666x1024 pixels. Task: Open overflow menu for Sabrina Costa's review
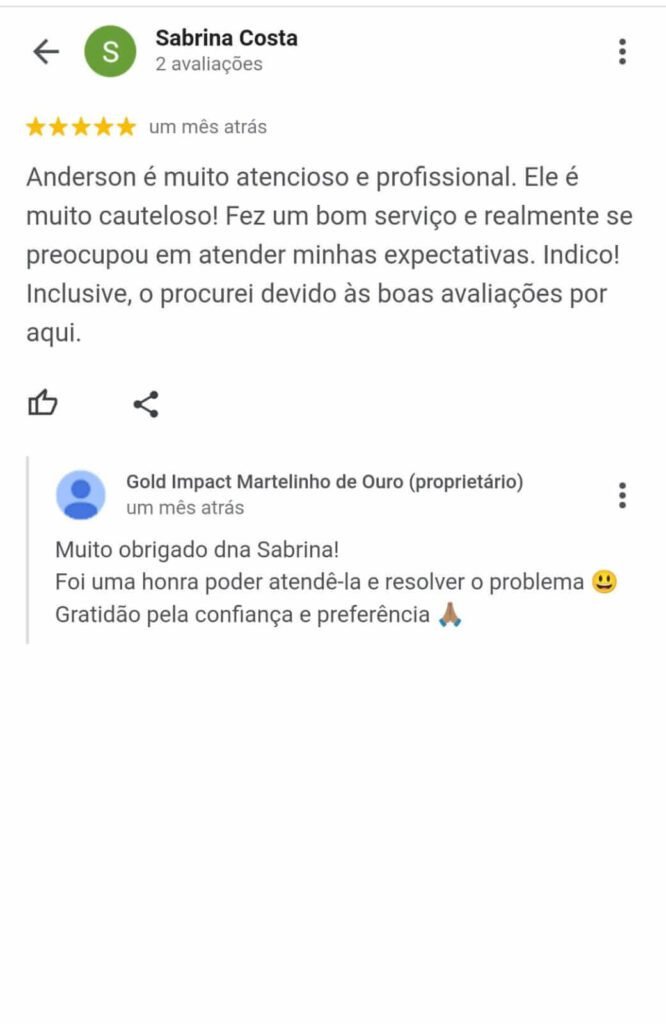click(622, 52)
